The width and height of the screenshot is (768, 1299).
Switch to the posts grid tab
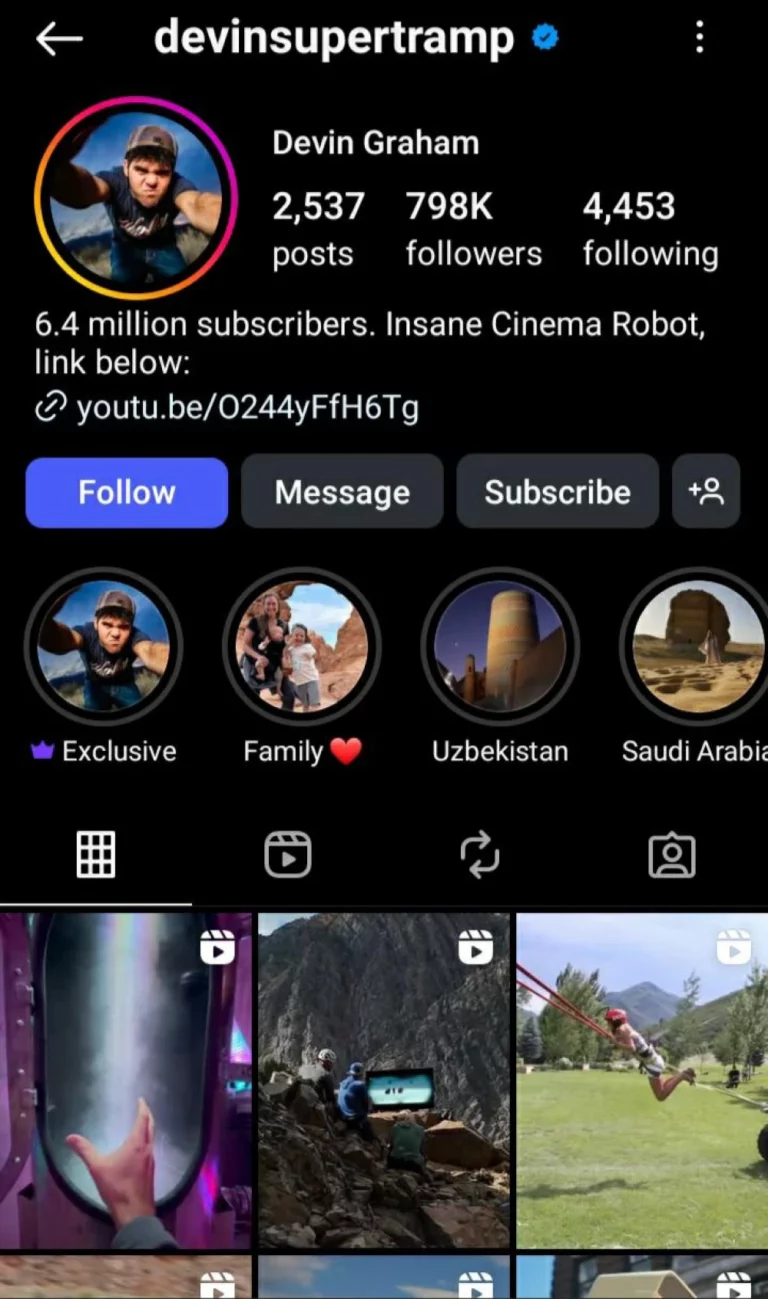96,855
